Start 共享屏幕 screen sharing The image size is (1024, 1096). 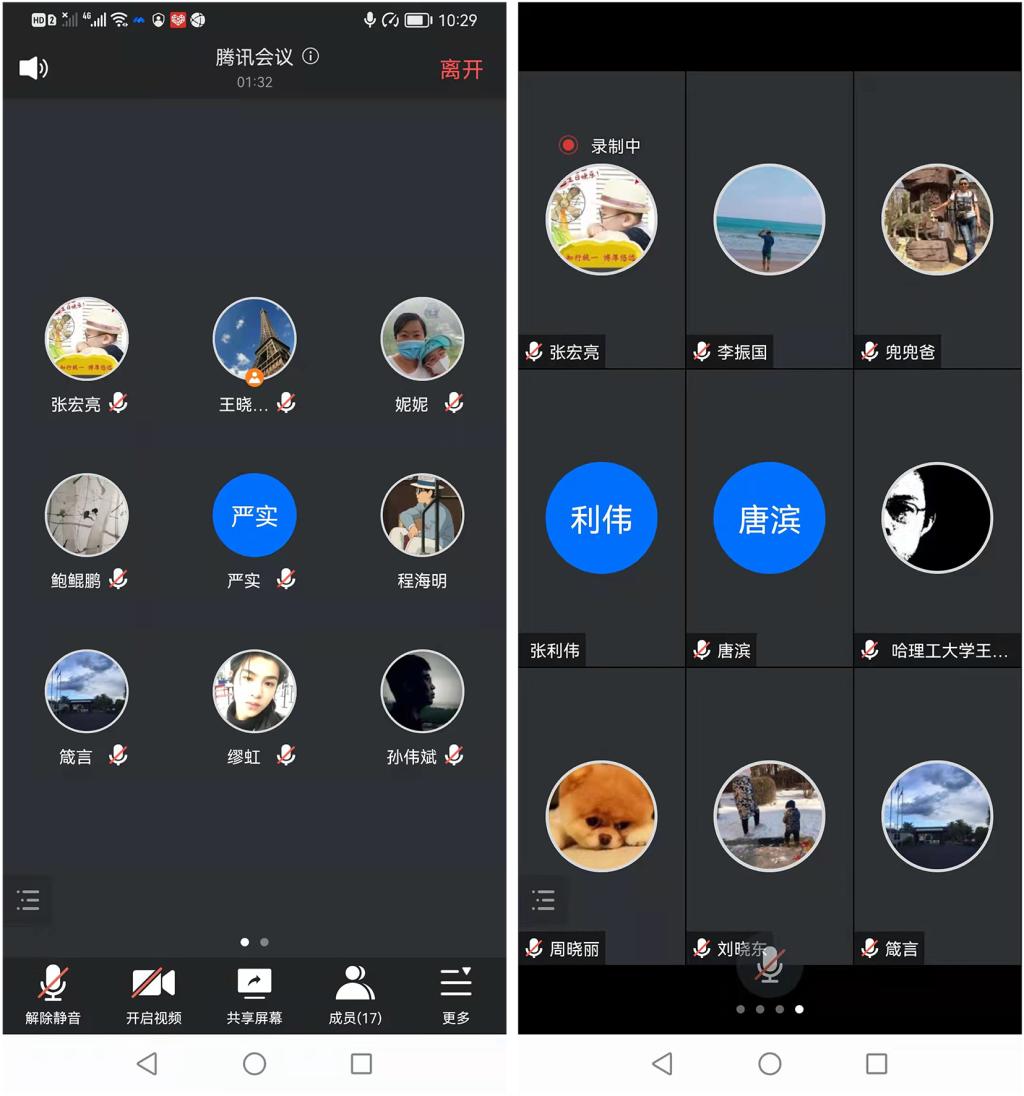click(254, 995)
